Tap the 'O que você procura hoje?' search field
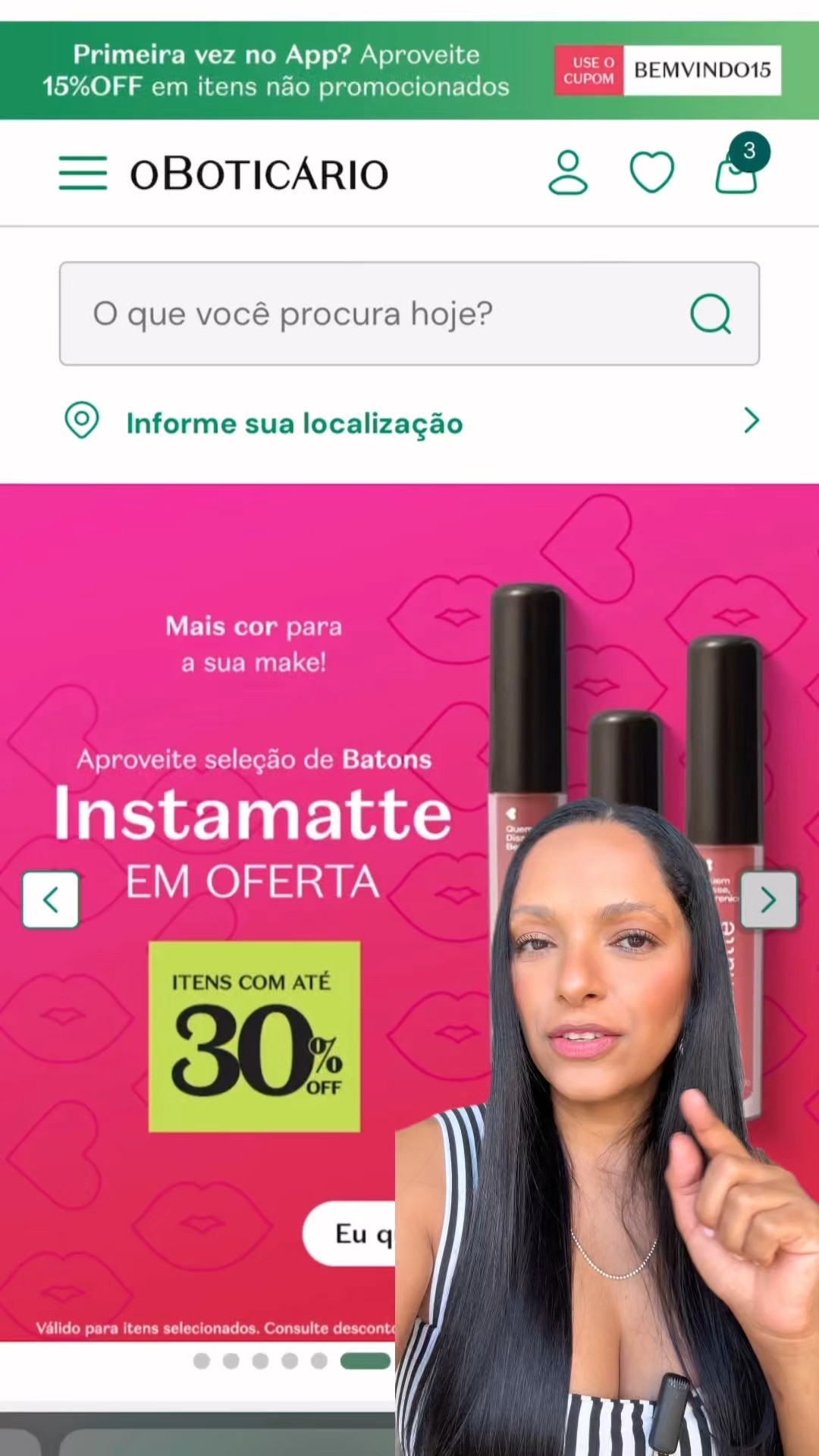819x1456 pixels. coord(303,313)
